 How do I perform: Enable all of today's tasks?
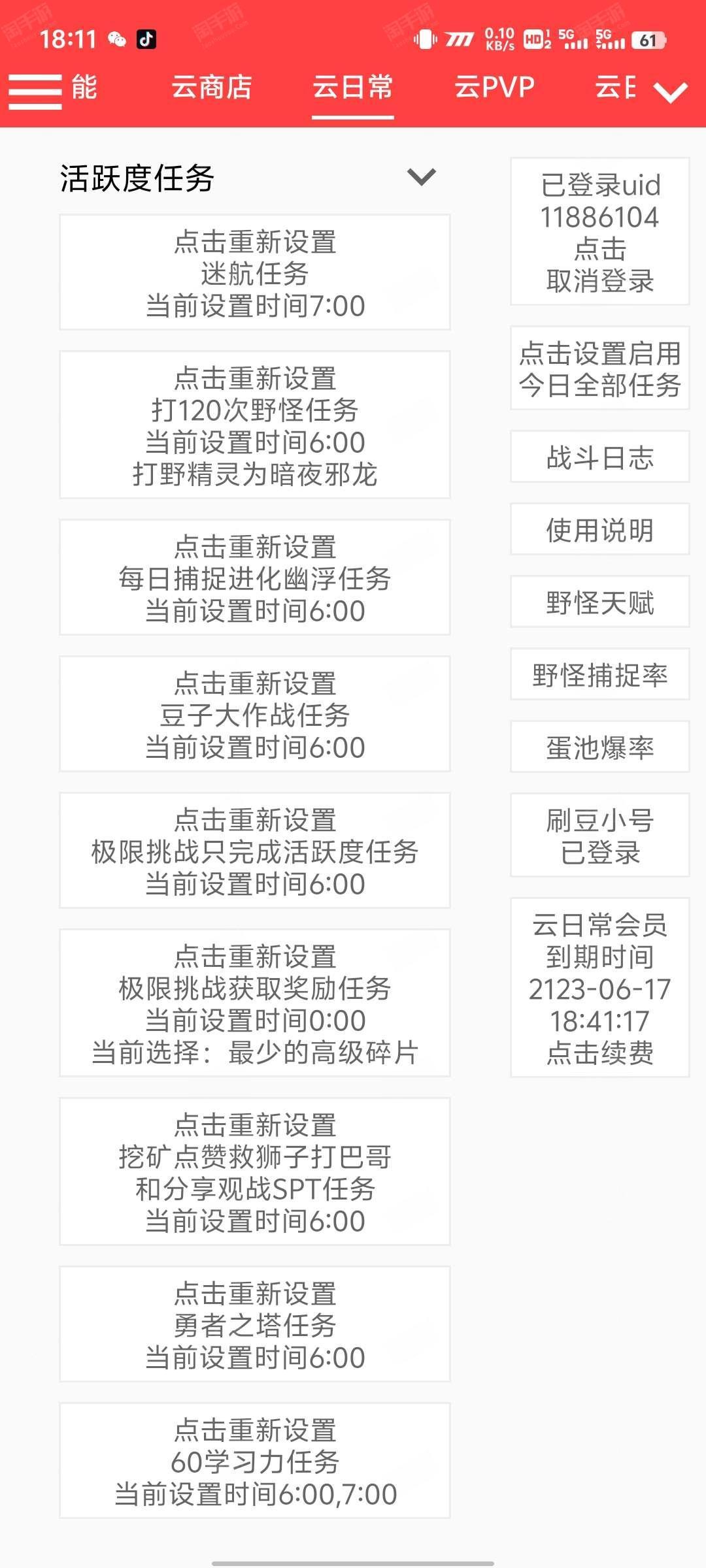pos(600,368)
